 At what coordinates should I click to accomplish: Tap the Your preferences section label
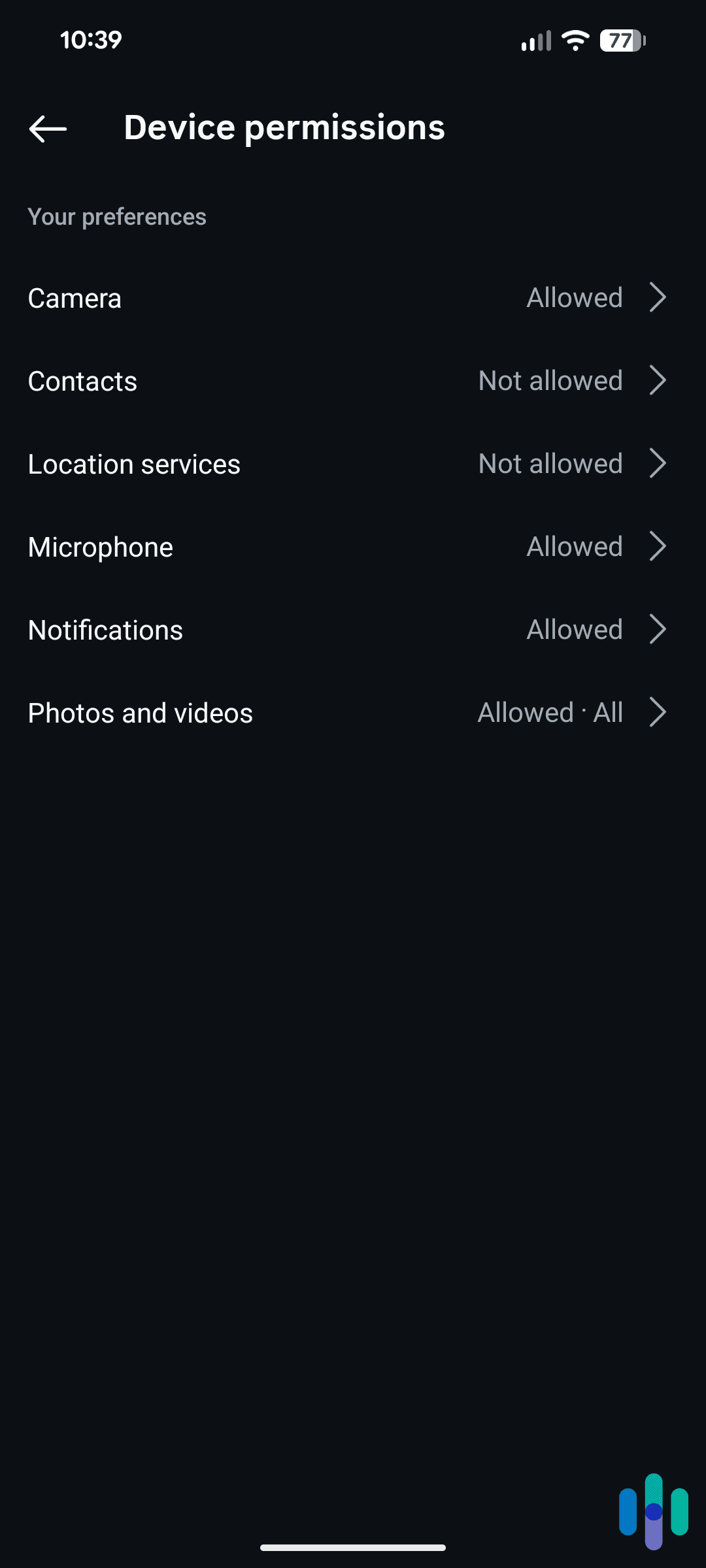pyautogui.click(x=117, y=216)
